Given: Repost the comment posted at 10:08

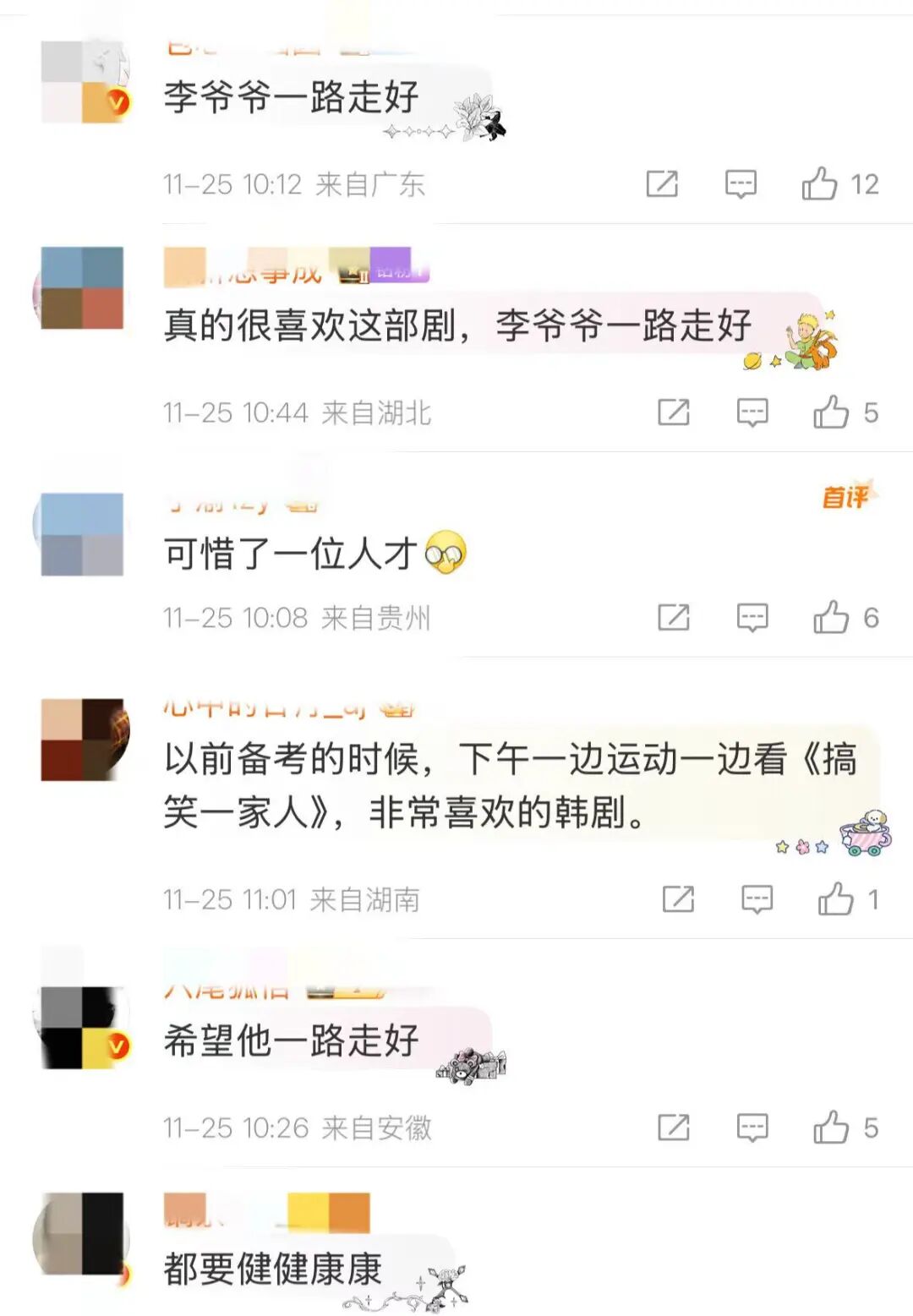Looking at the screenshot, I should (674, 618).
